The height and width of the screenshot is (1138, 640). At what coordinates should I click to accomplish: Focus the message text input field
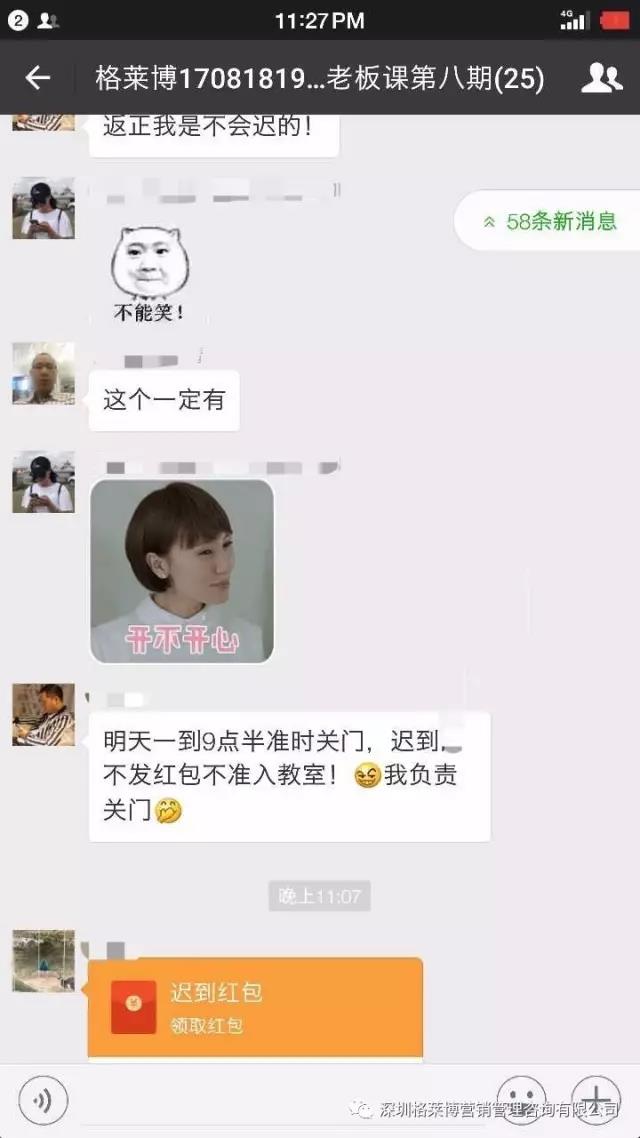(280, 1100)
